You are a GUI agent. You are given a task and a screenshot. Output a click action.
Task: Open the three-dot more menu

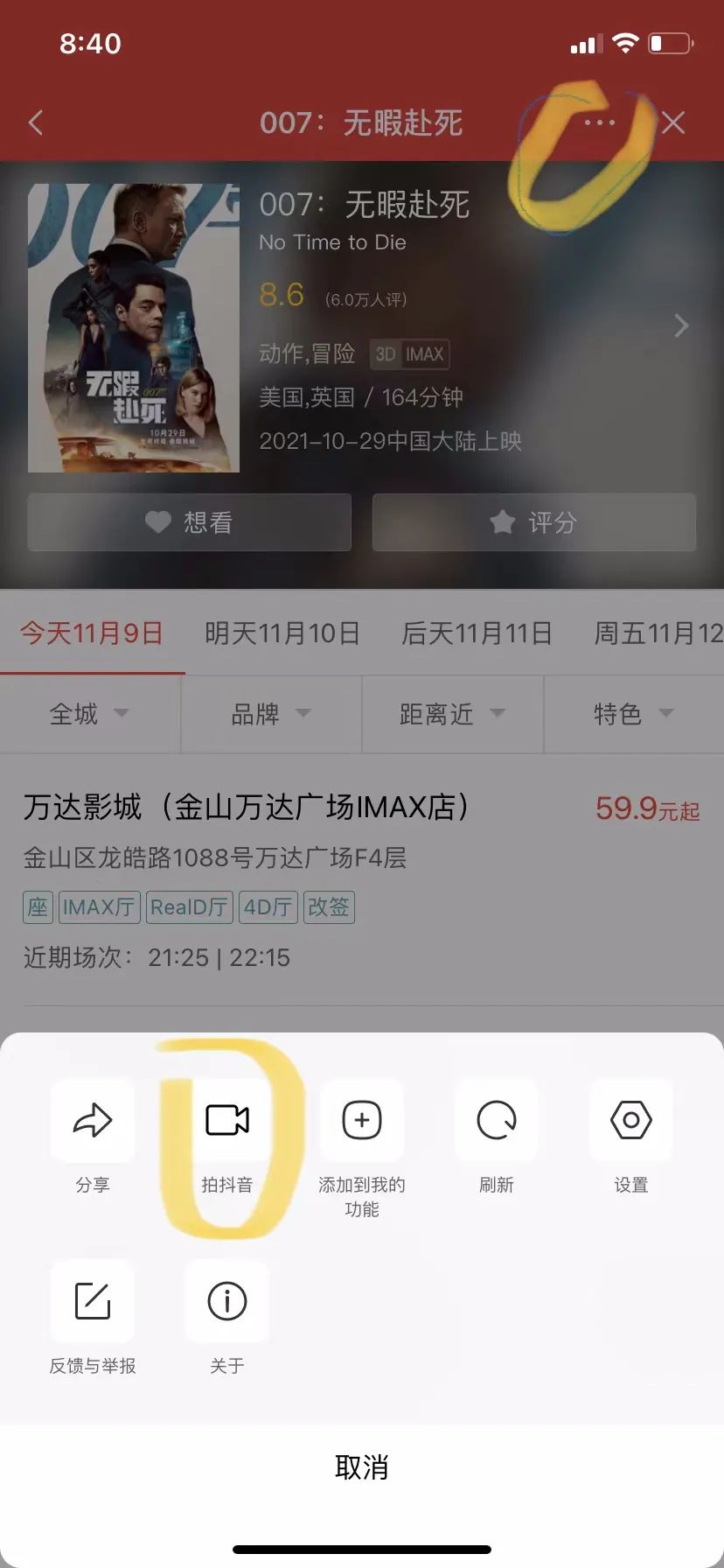(600, 122)
